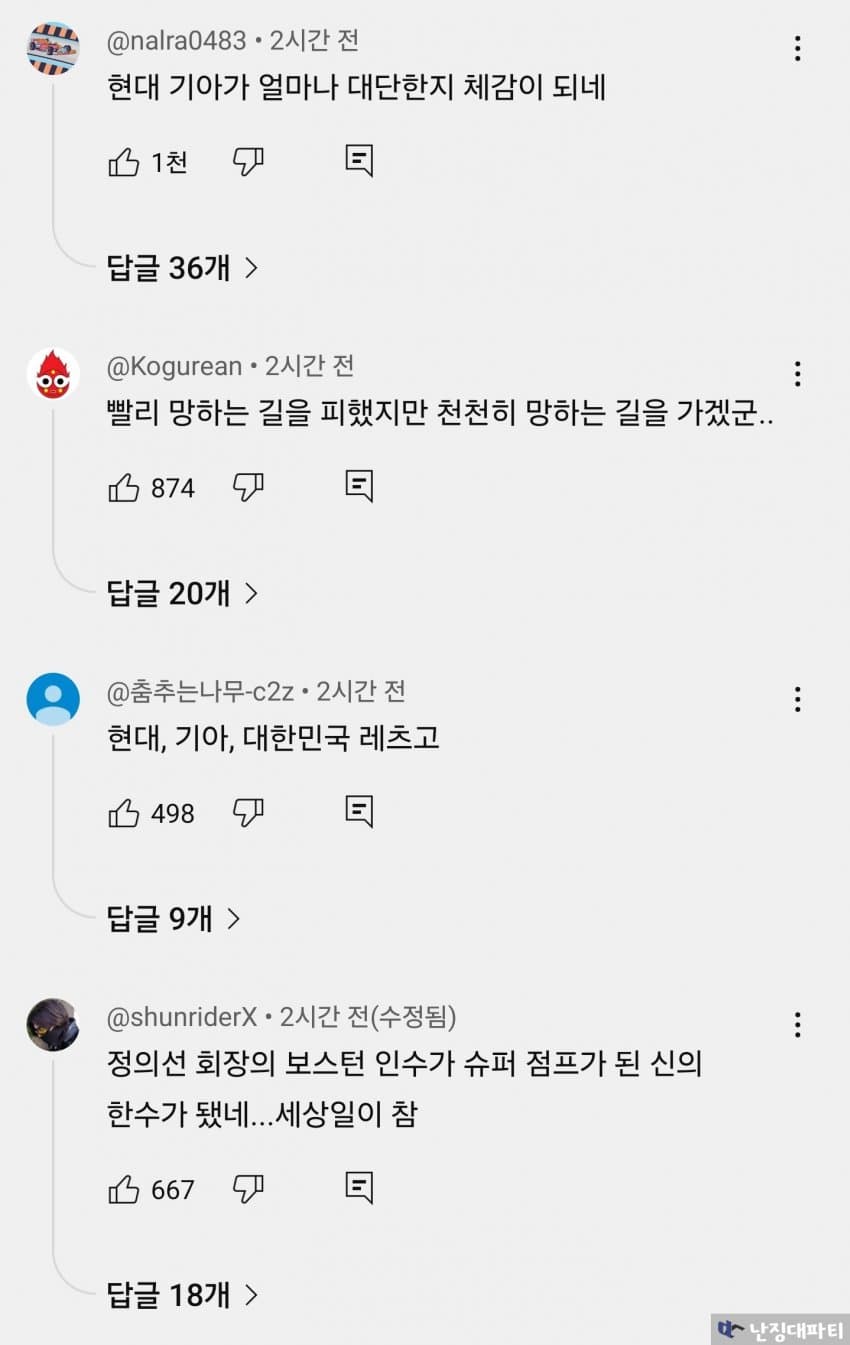Toggle like on @춤추는나무-c2z's comment
Screen dimensions: 850x1345
point(123,813)
